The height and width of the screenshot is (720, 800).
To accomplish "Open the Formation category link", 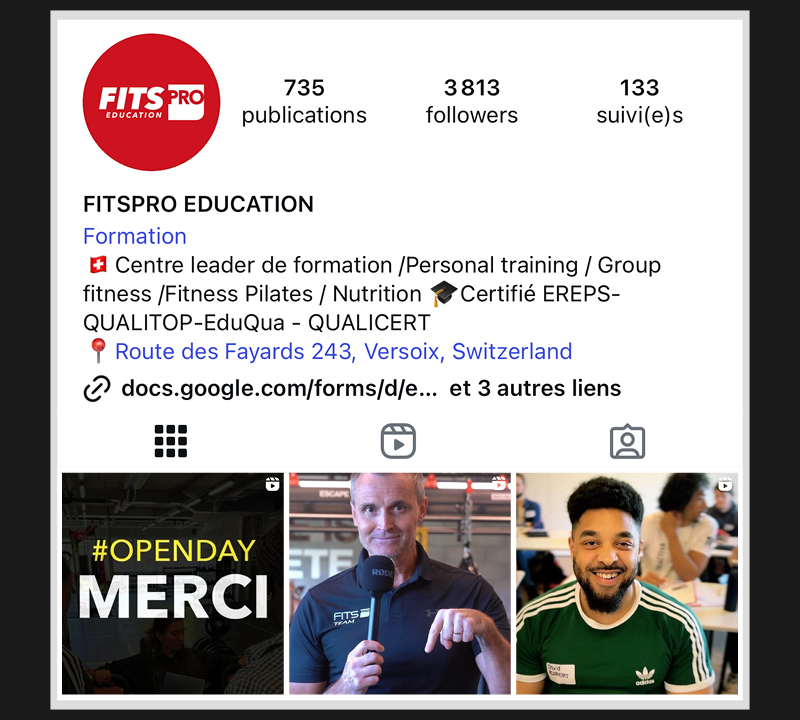I will click(135, 237).
